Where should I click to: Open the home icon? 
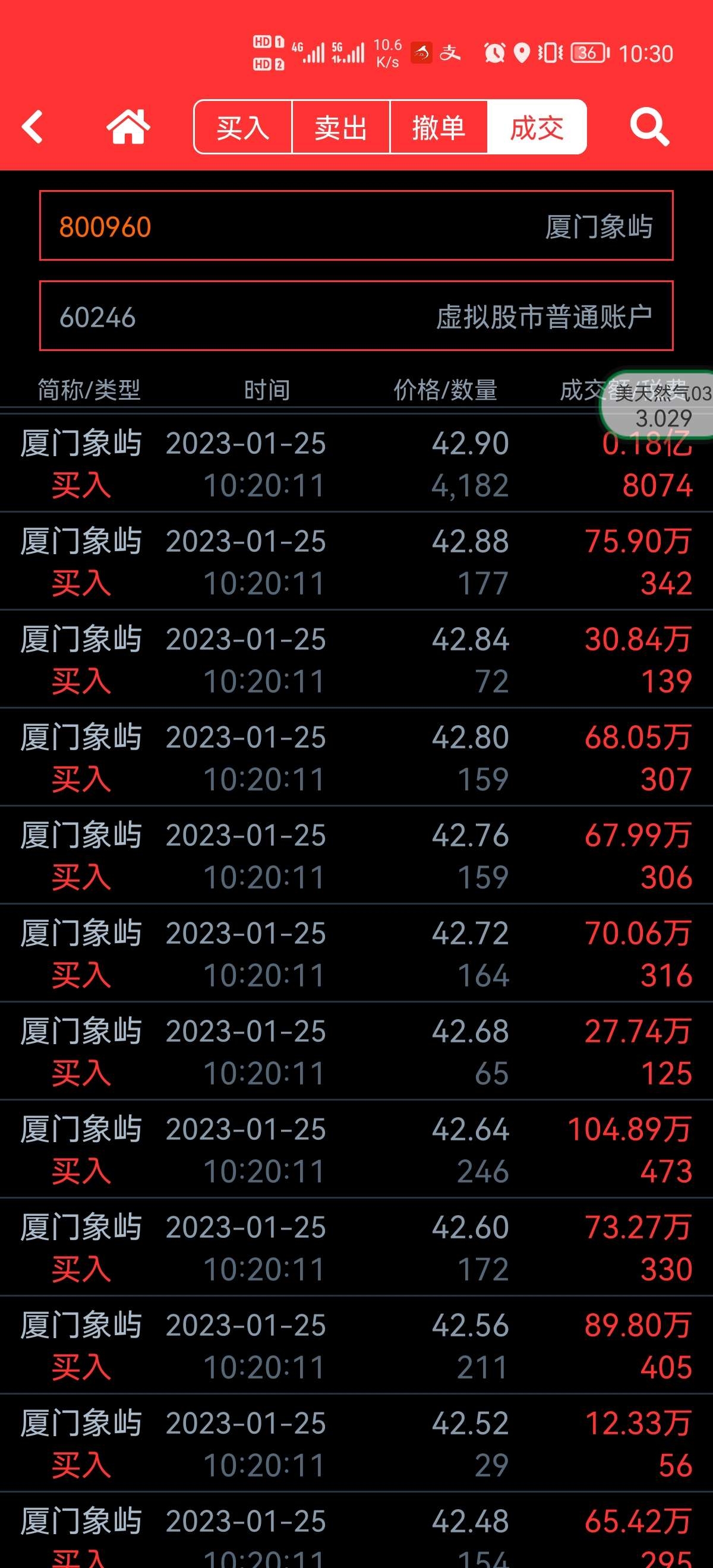pyautogui.click(x=128, y=127)
